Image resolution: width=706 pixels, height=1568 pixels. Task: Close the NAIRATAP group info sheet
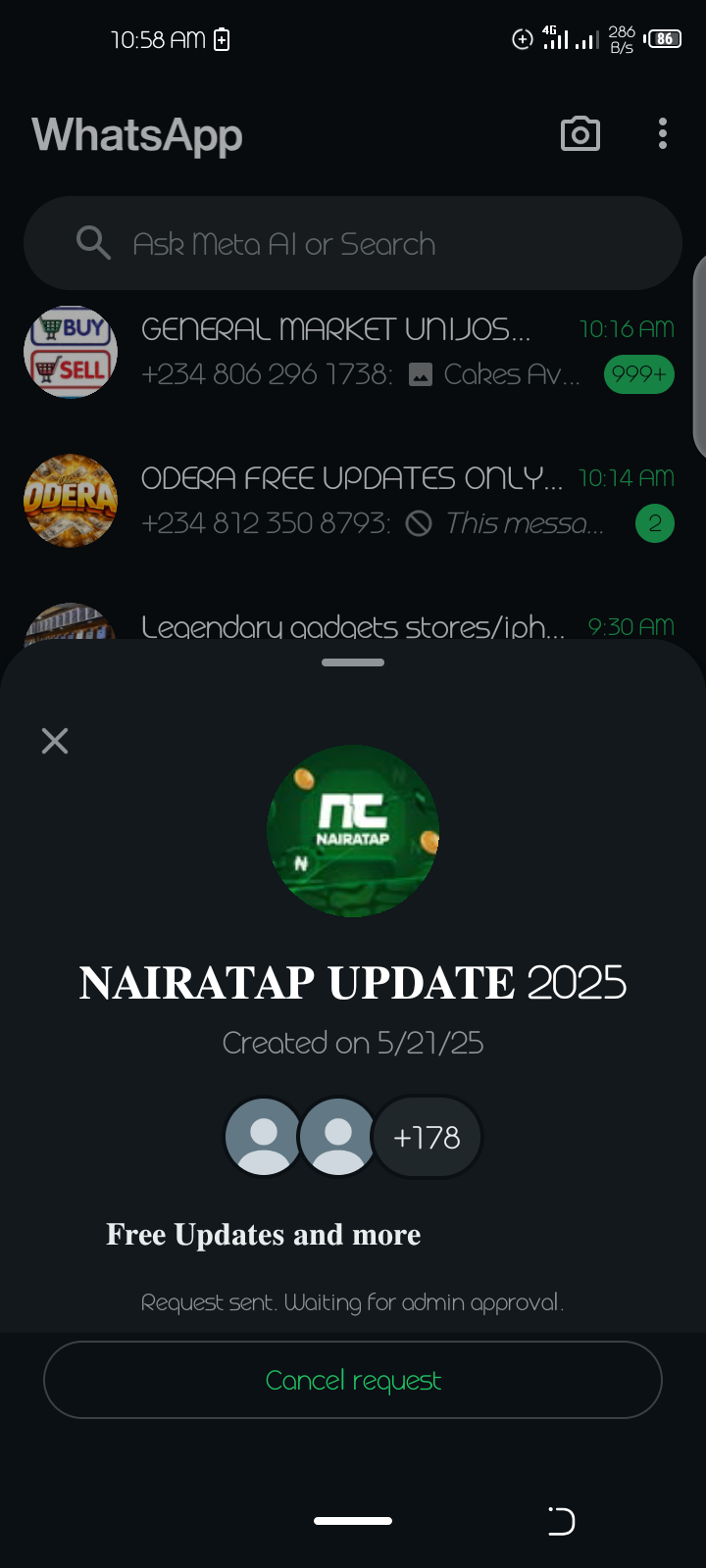pos(55,741)
